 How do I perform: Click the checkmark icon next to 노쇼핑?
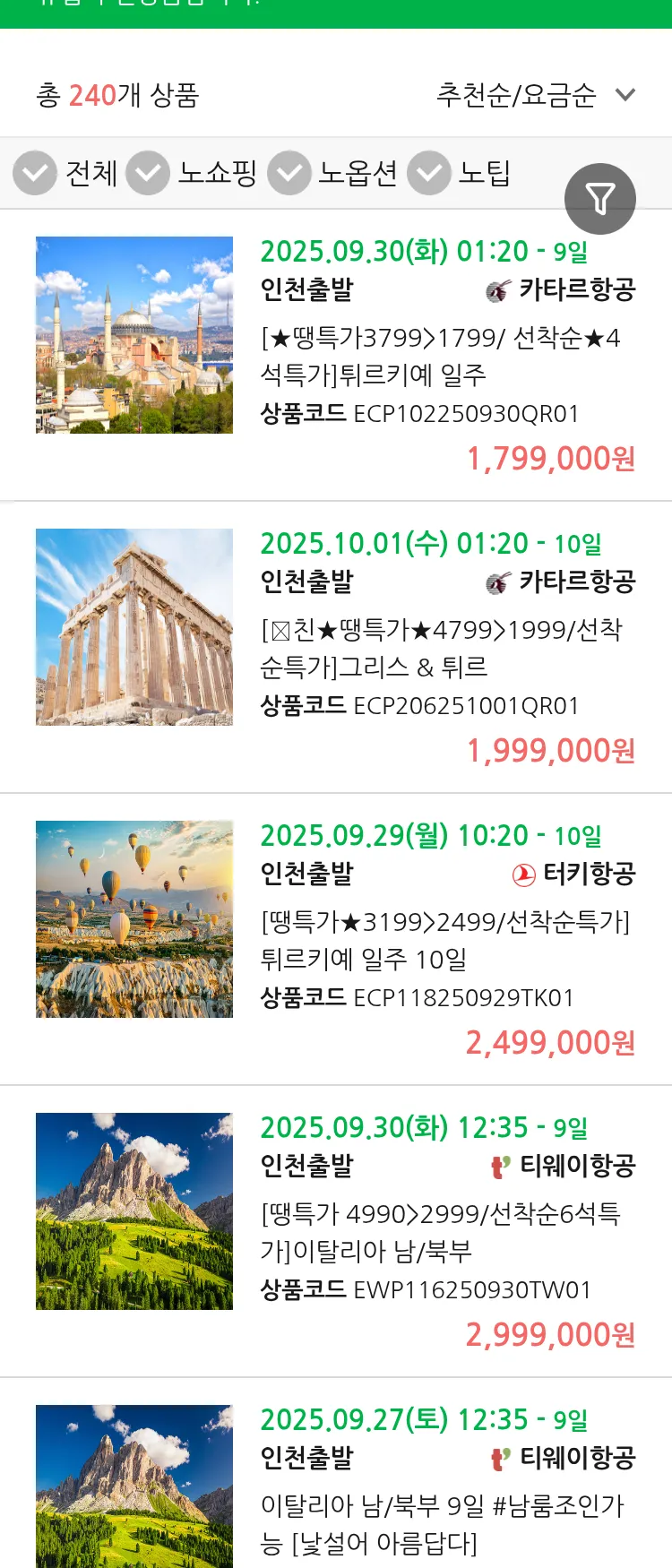click(149, 171)
